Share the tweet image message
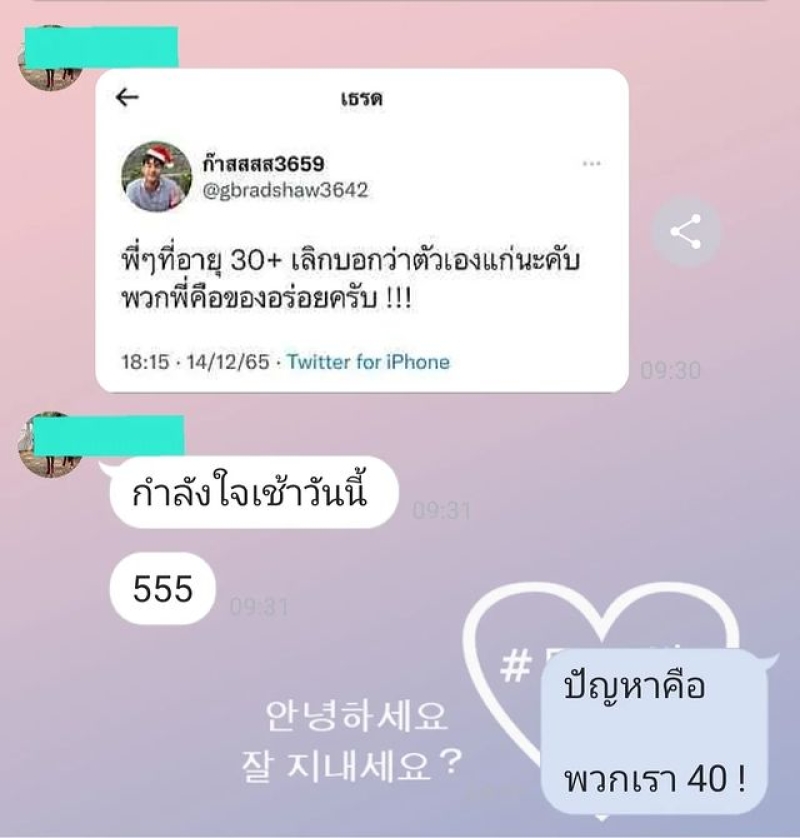 click(x=685, y=233)
